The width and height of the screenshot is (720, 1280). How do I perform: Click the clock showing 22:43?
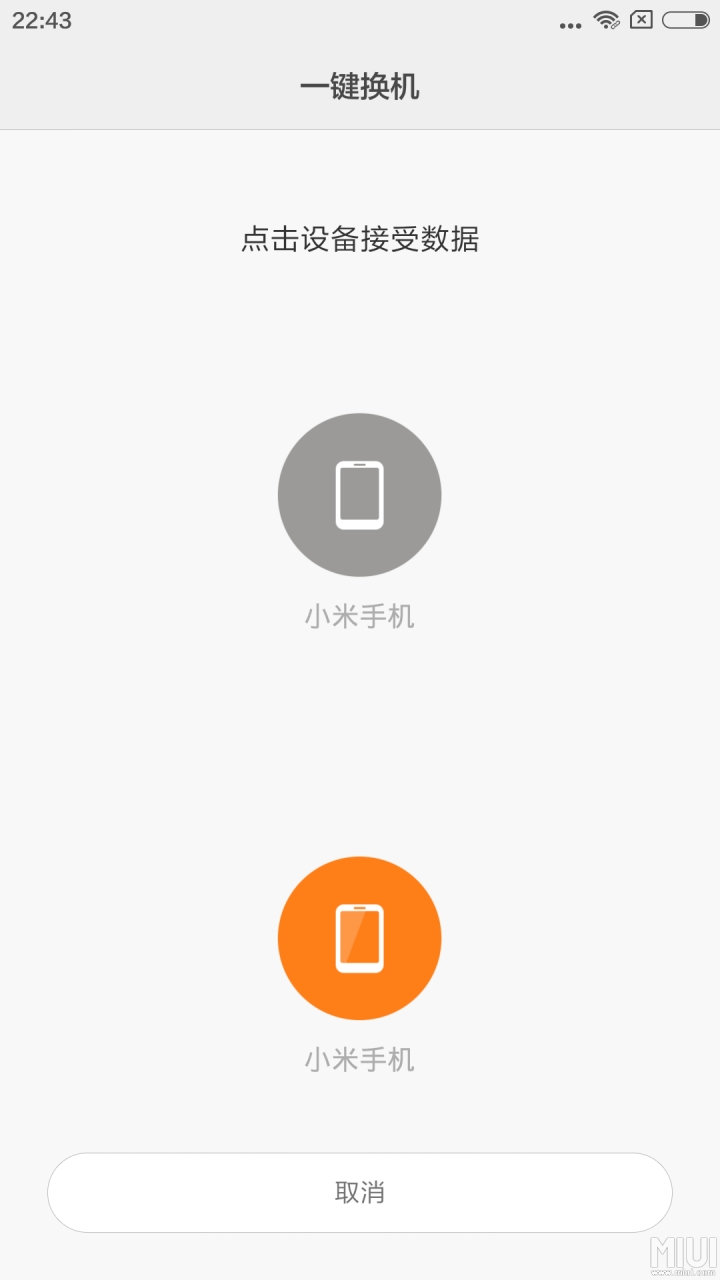40,20
